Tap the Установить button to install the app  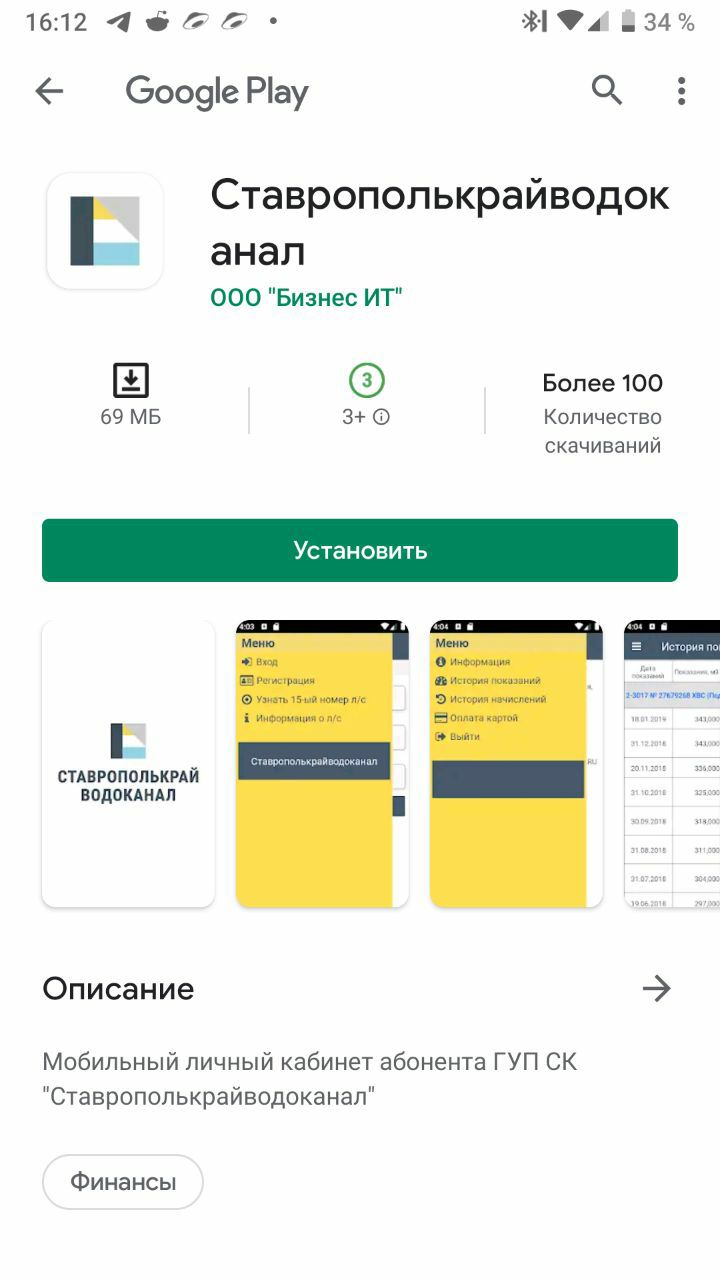pyautogui.click(x=360, y=550)
